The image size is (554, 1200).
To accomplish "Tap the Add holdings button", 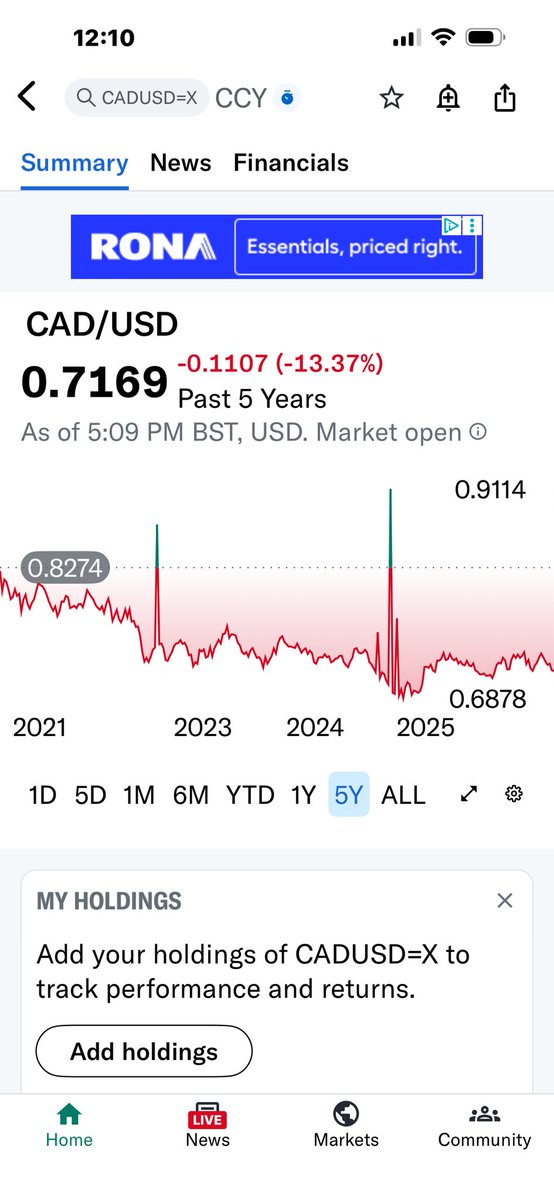I will pos(144,1051).
